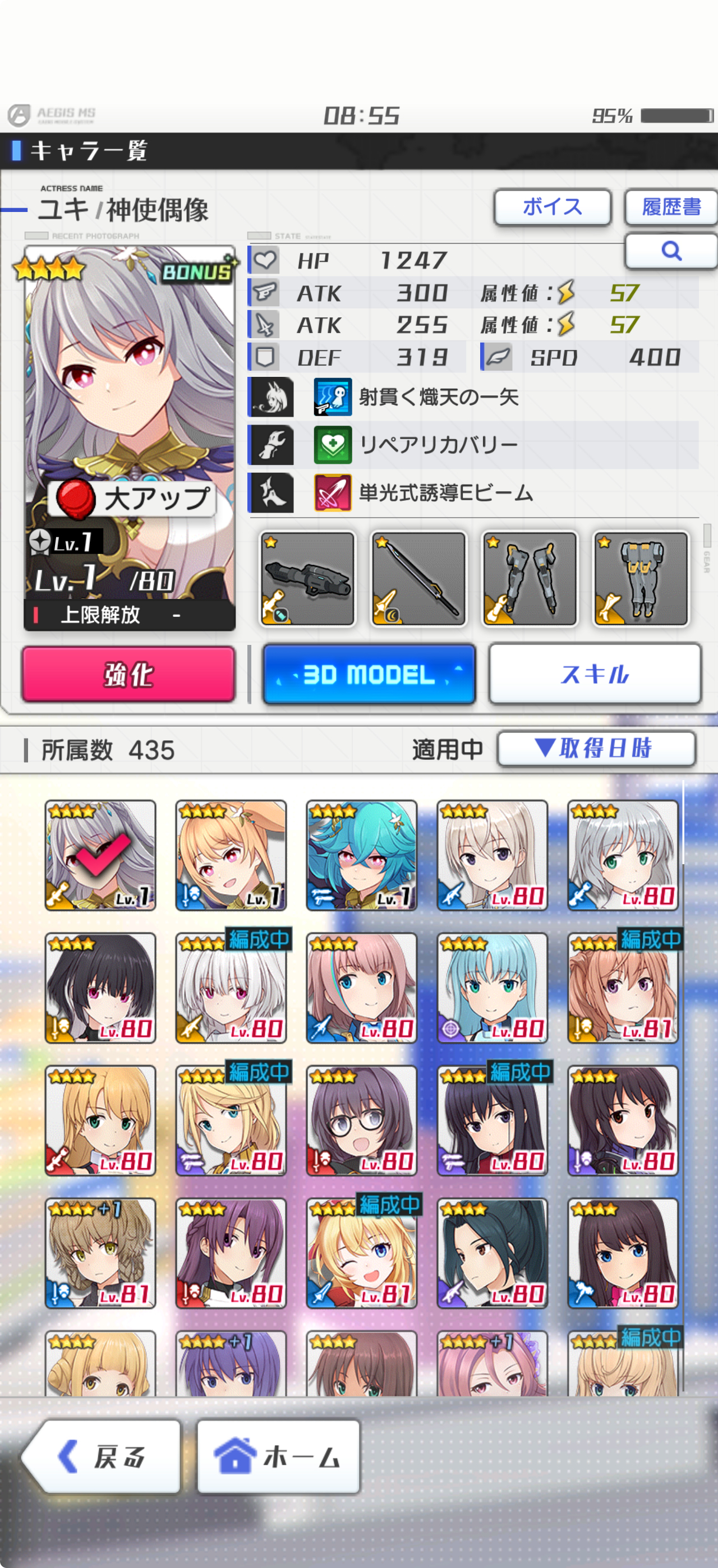Choose the black-haired glasses girl Lv.80
Screen dimensions: 718x1568
pyautogui.click(x=361, y=1120)
